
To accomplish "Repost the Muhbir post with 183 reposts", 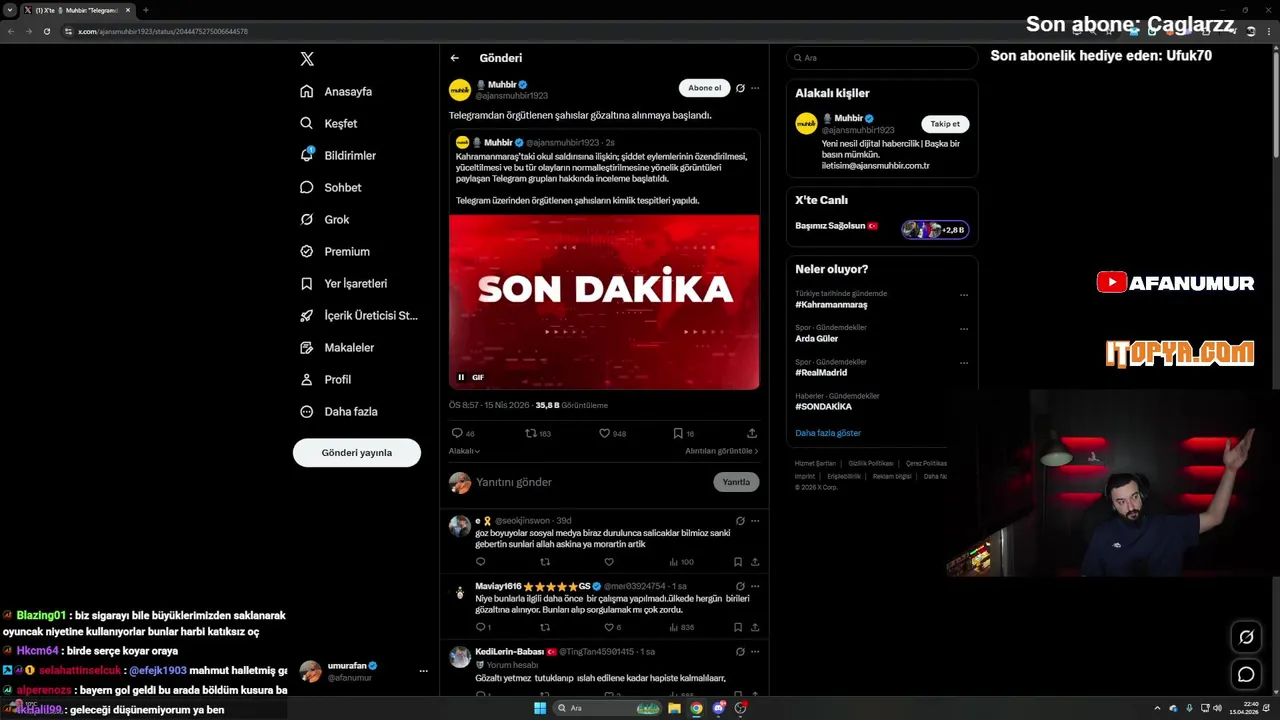I will point(538,433).
